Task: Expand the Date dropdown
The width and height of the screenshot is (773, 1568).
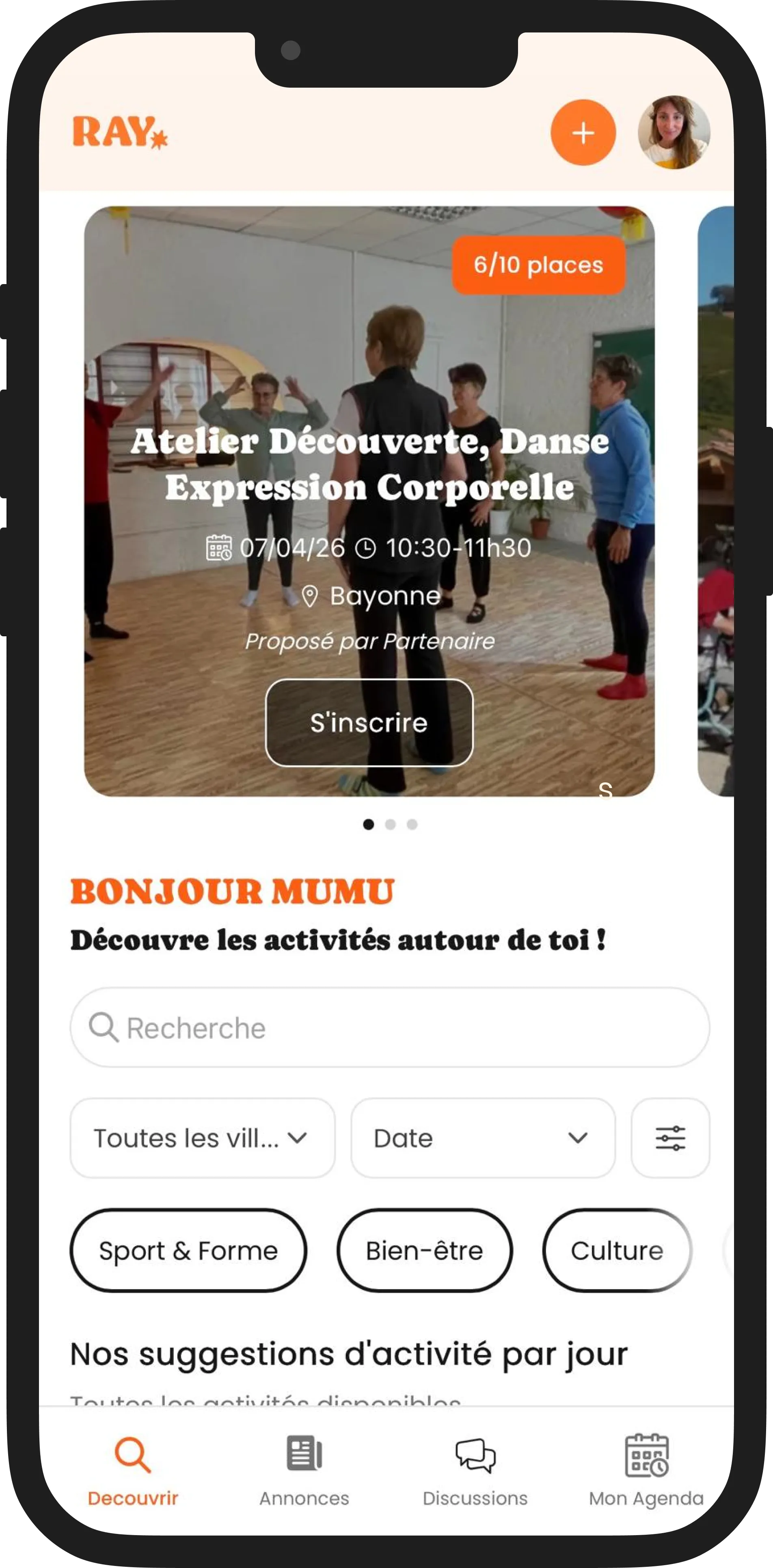Action: tap(482, 1138)
